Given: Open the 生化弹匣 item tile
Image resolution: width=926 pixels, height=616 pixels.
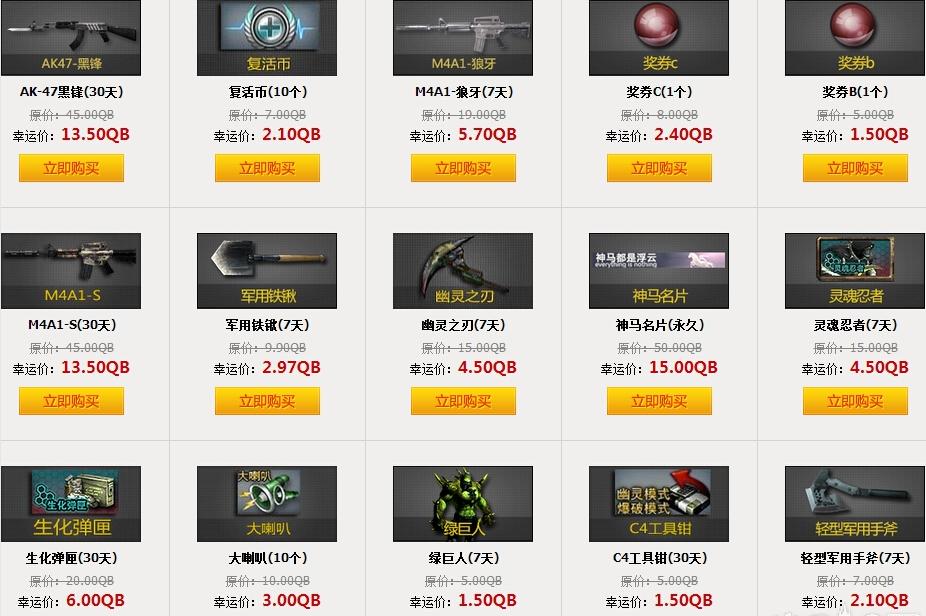Looking at the screenshot, I should 71,503.
